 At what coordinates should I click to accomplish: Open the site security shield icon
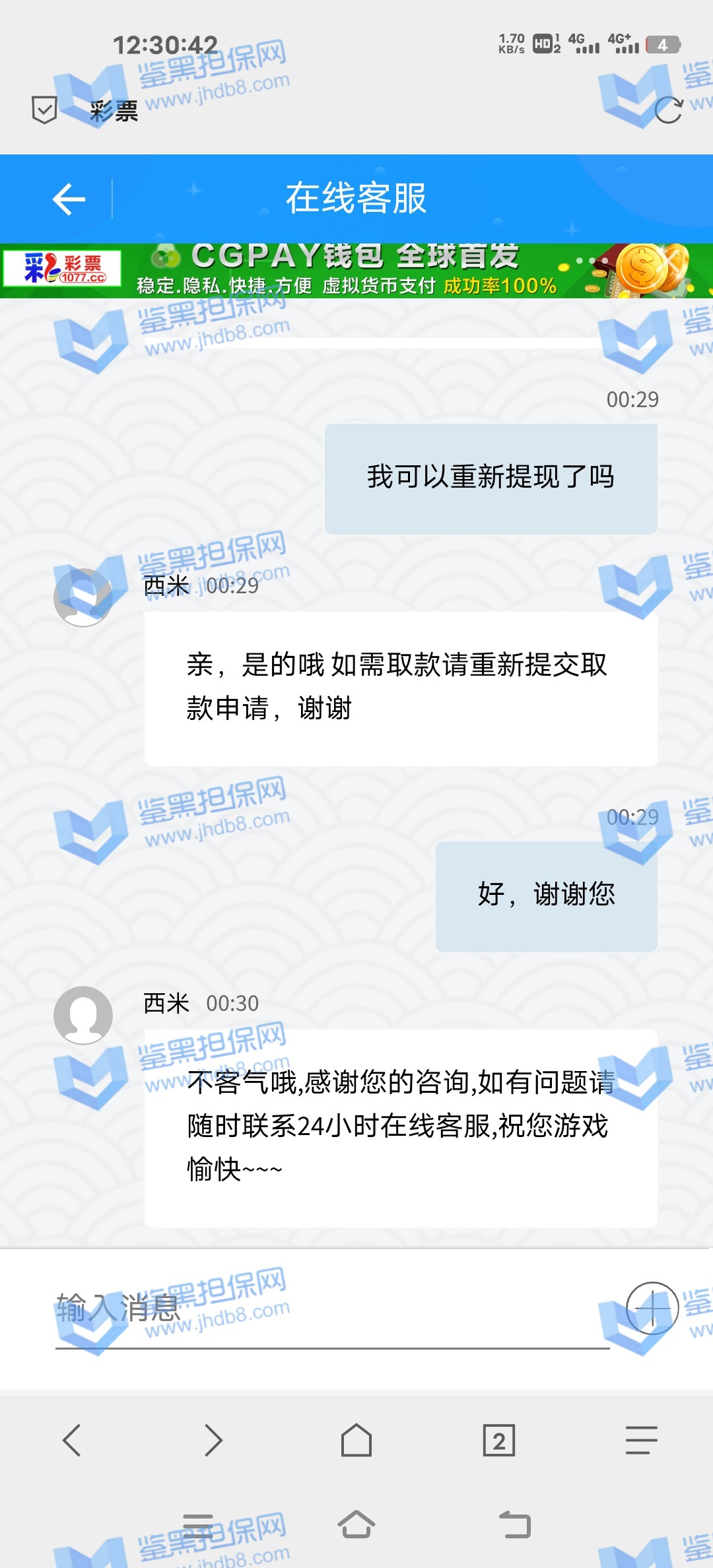click(44, 110)
